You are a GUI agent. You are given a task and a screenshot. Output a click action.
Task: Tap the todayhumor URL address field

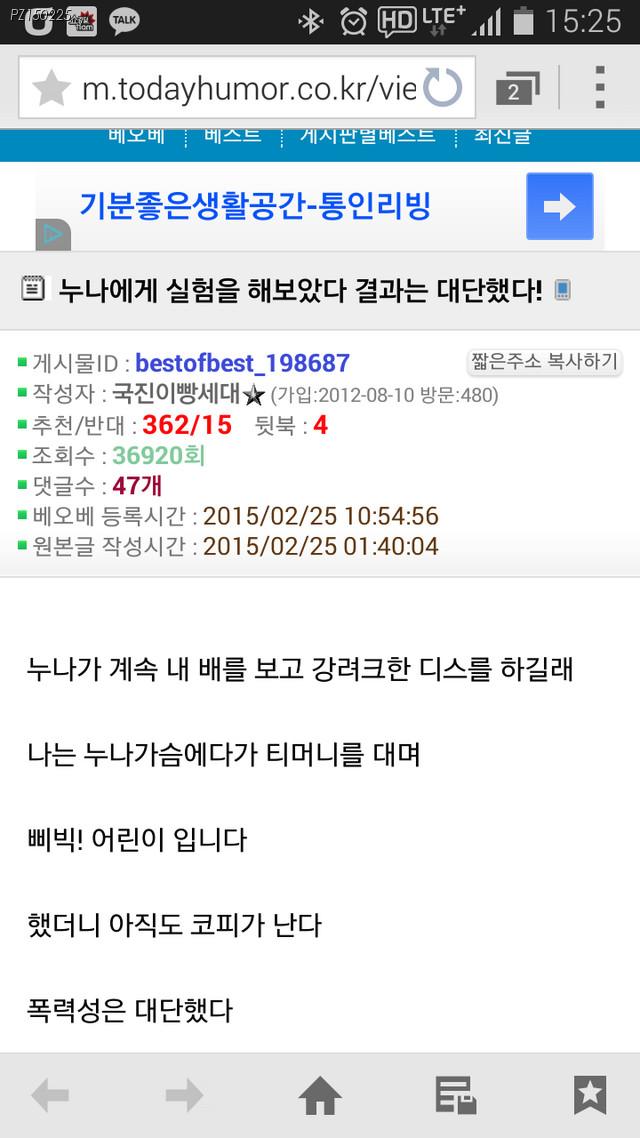(248, 89)
